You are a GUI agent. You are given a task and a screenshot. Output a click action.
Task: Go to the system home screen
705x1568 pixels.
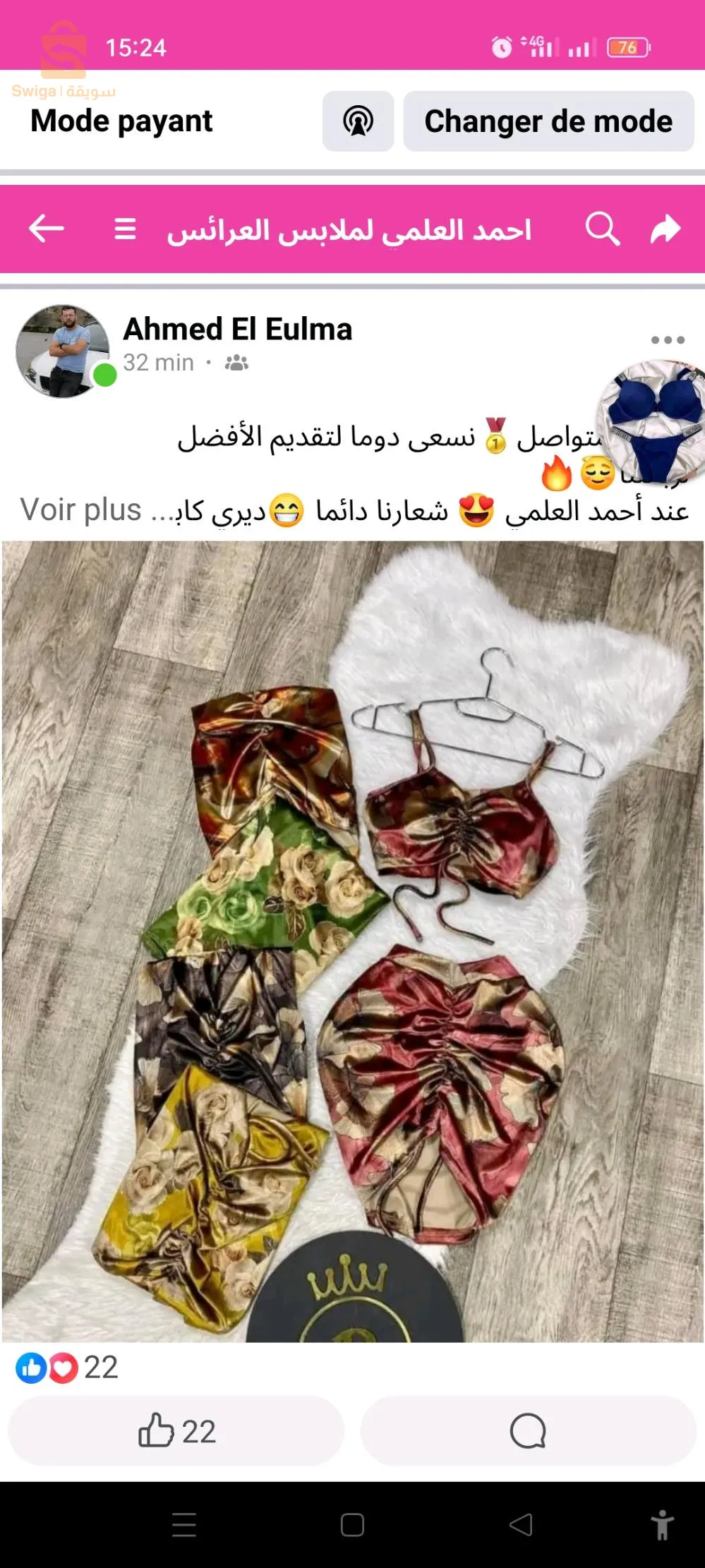coord(352,1525)
